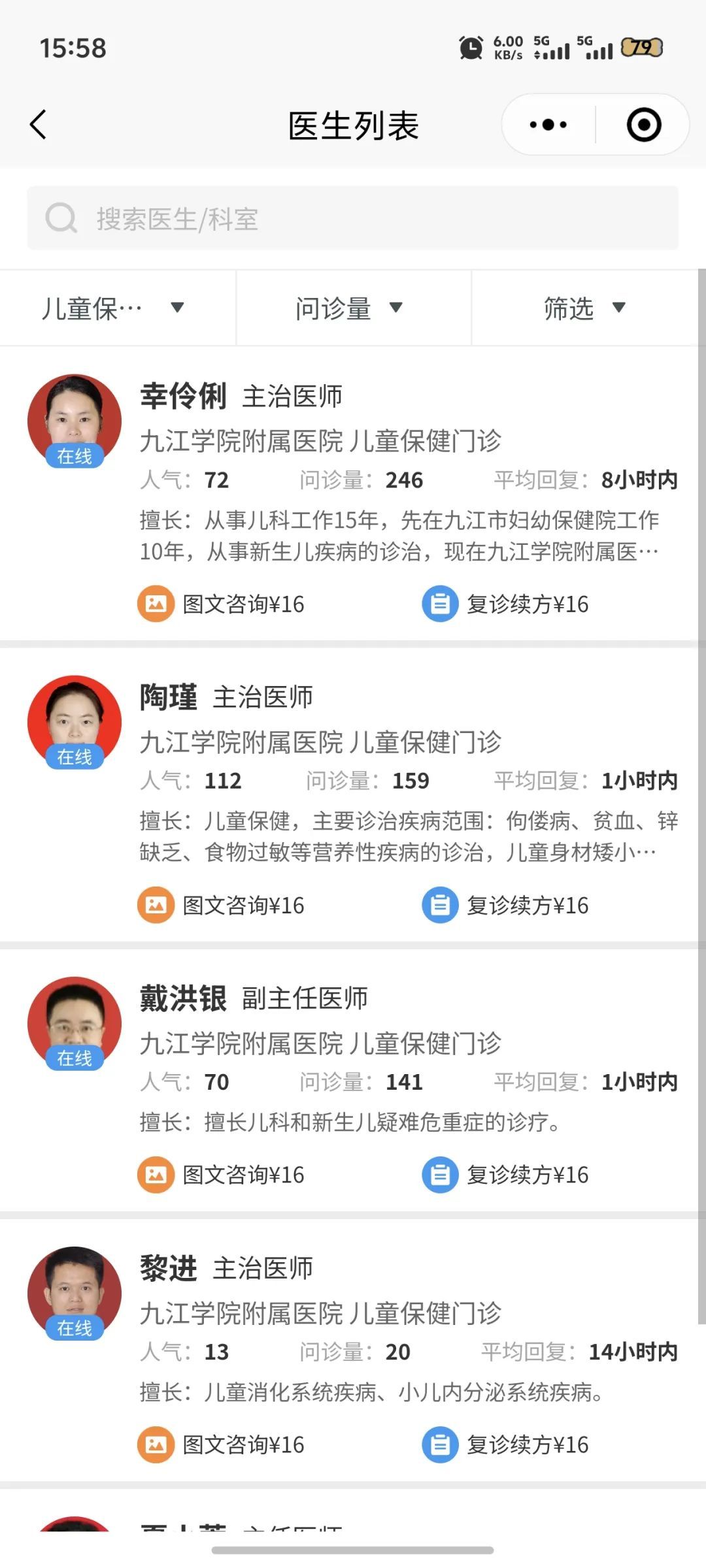The height and width of the screenshot is (1568, 706).
Task: Close the mini program via circle icon
Action: (x=643, y=124)
